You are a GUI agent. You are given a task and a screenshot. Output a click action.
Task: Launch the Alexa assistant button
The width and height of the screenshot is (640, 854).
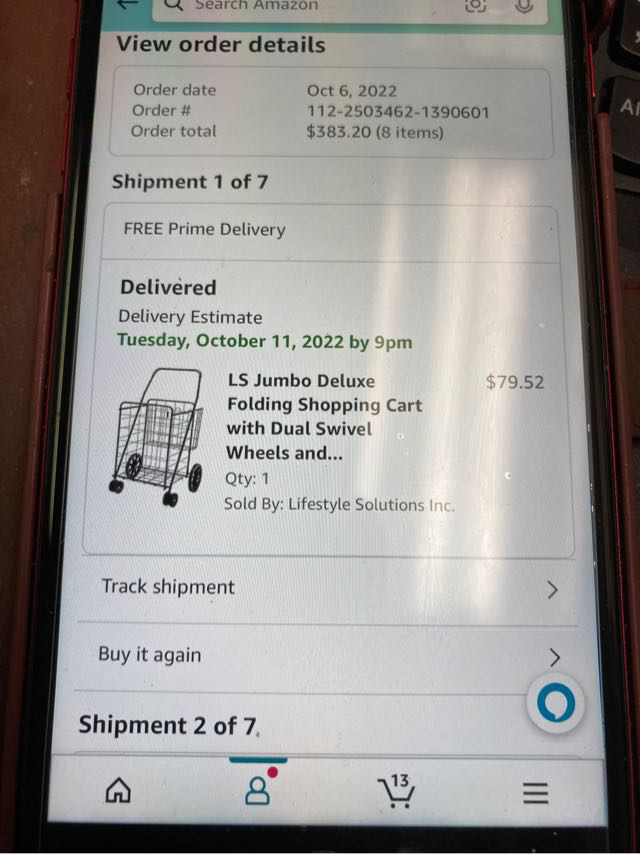point(556,705)
